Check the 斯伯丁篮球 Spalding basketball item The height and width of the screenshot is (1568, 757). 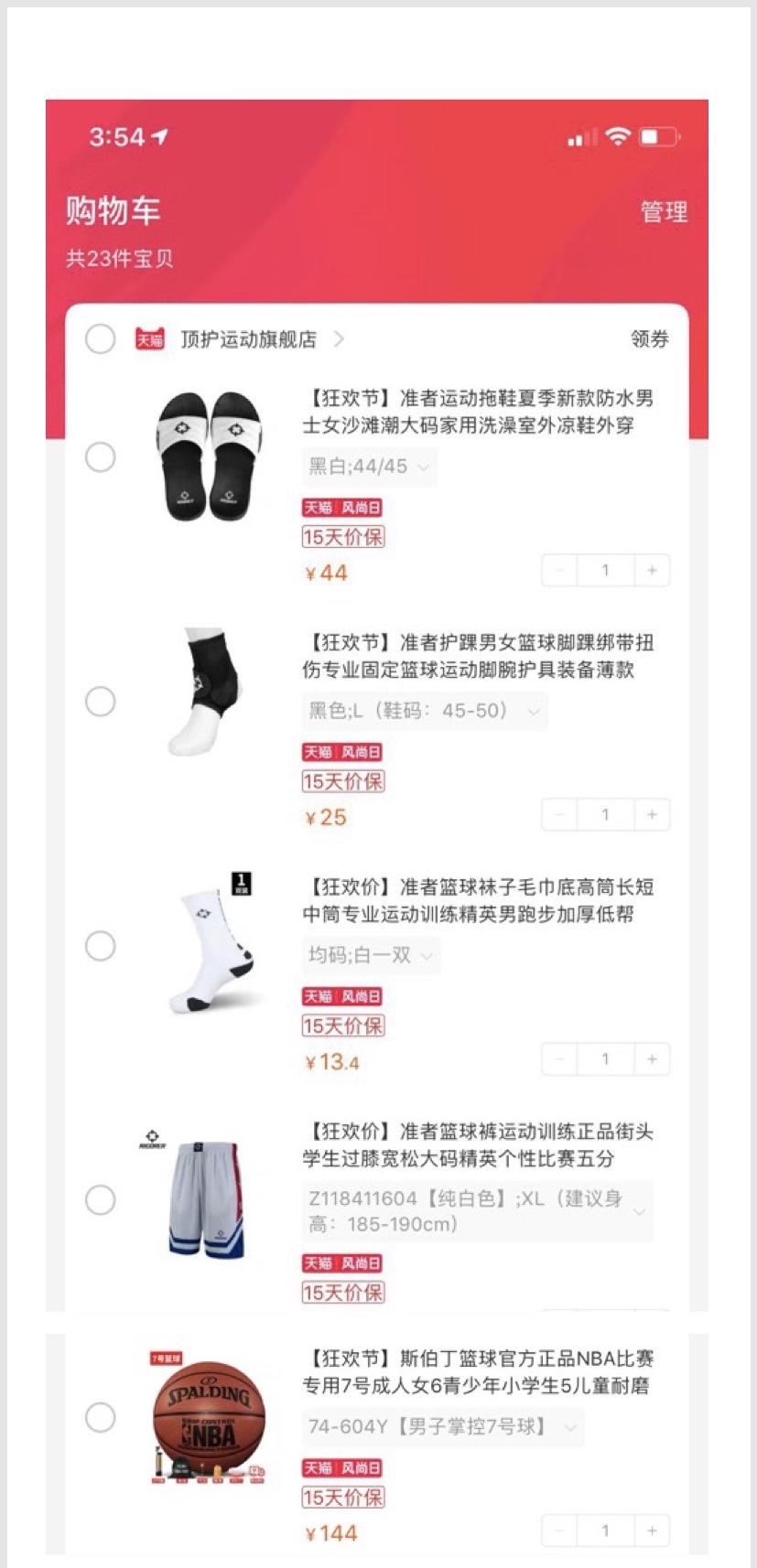click(101, 1418)
